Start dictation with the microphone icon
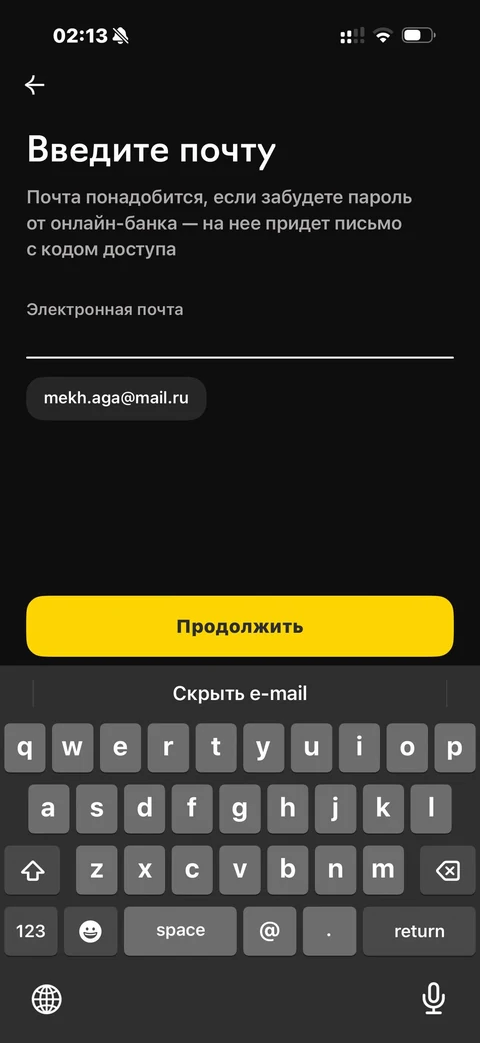The width and height of the screenshot is (480, 1043). pyautogui.click(x=433, y=998)
